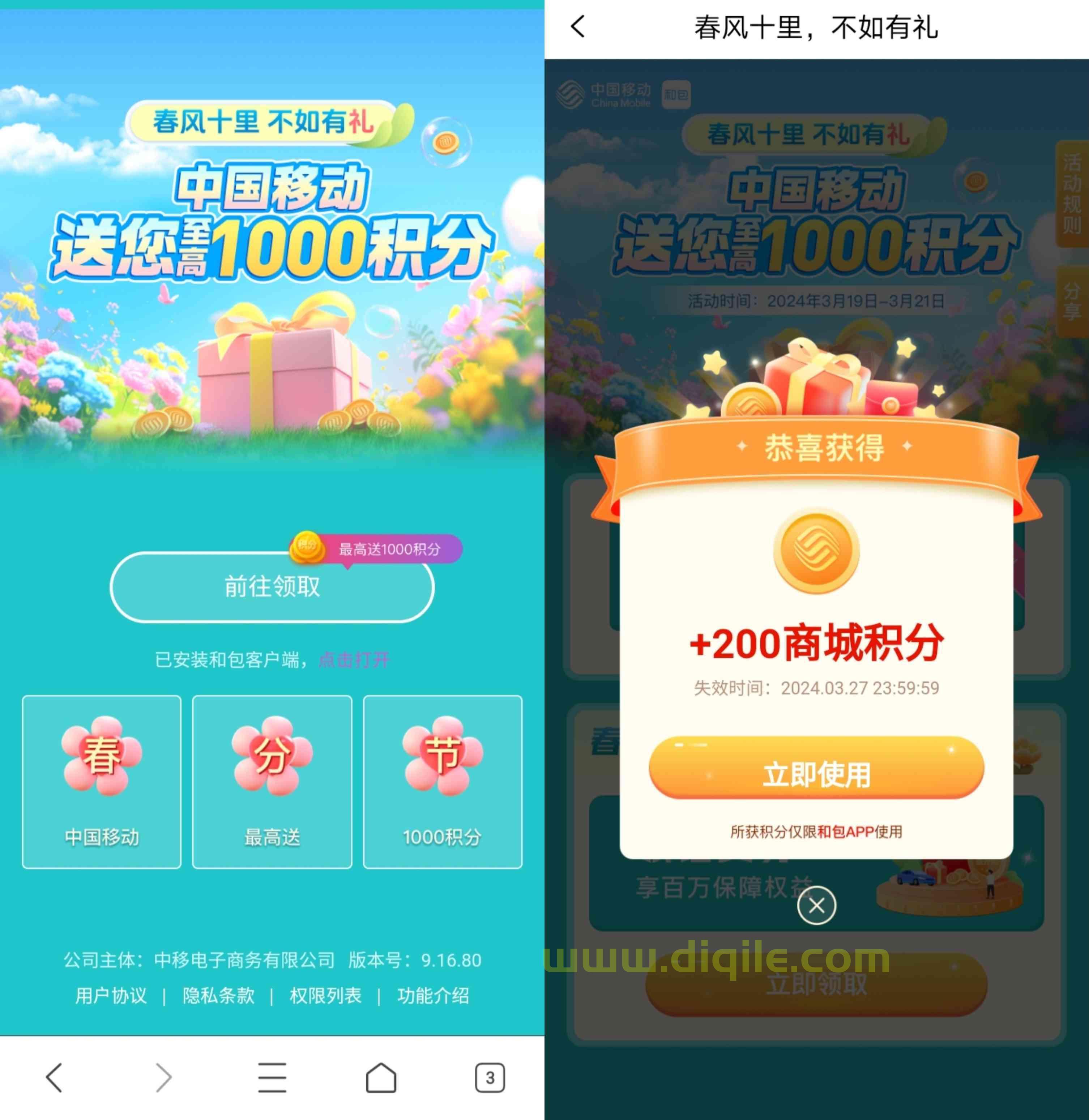Viewport: 1089px width, 1120px height.
Task: Go back using the browser toolbar's back arrow
Action: [x=54, y=1078]
